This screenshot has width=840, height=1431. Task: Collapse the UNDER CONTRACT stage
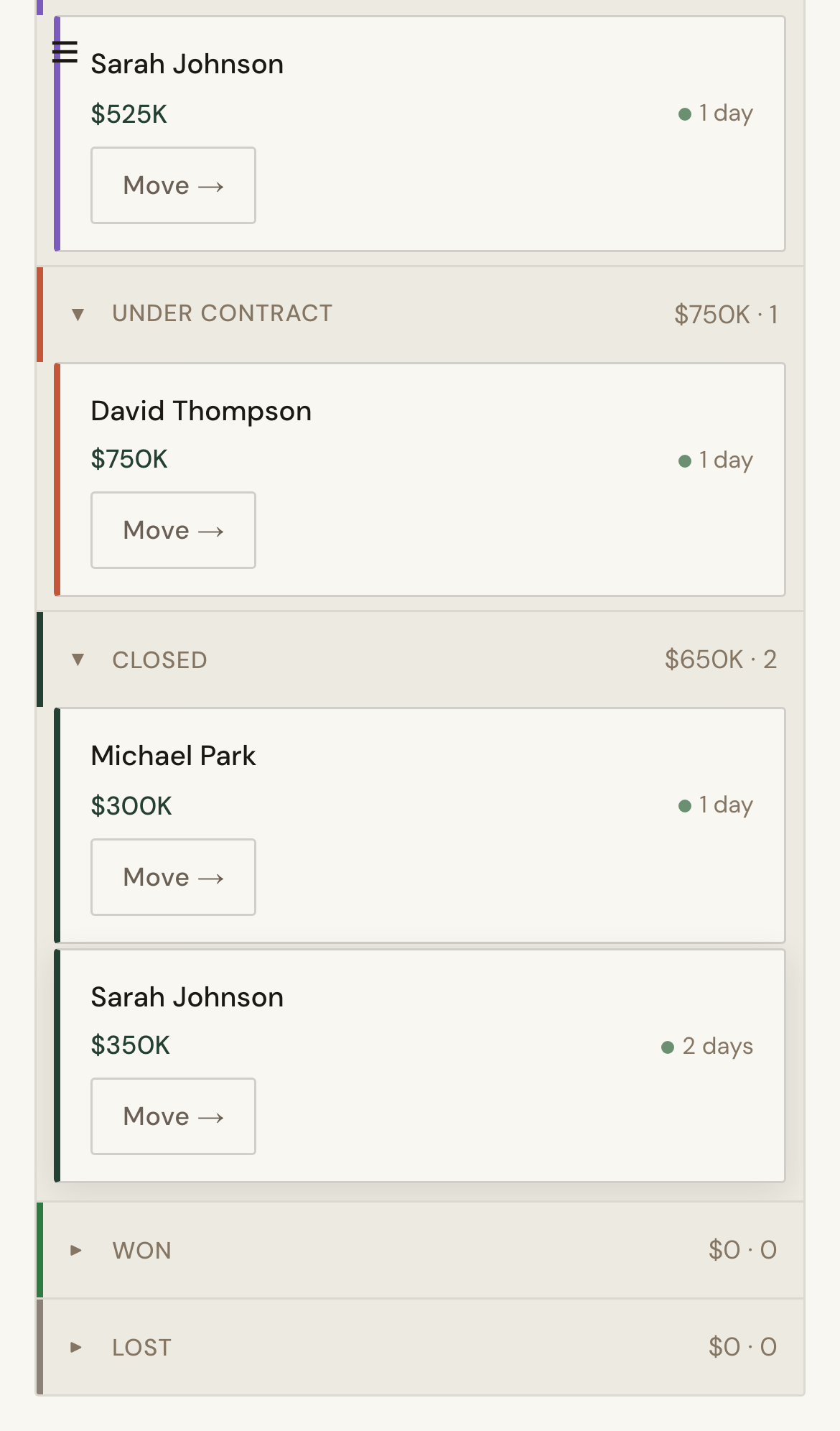(78, 314)
